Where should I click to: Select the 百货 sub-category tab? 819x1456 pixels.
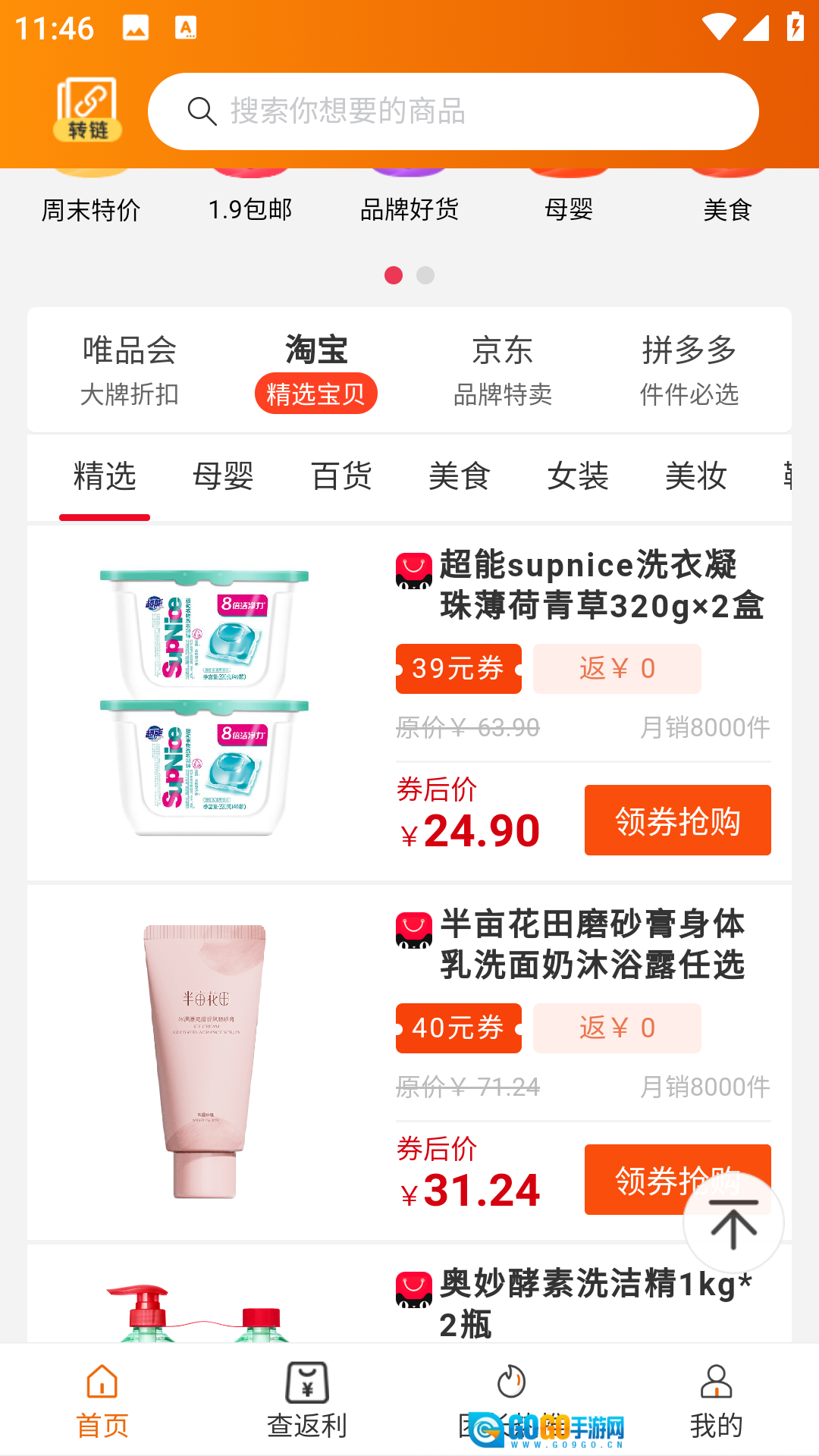coord(341,477)
